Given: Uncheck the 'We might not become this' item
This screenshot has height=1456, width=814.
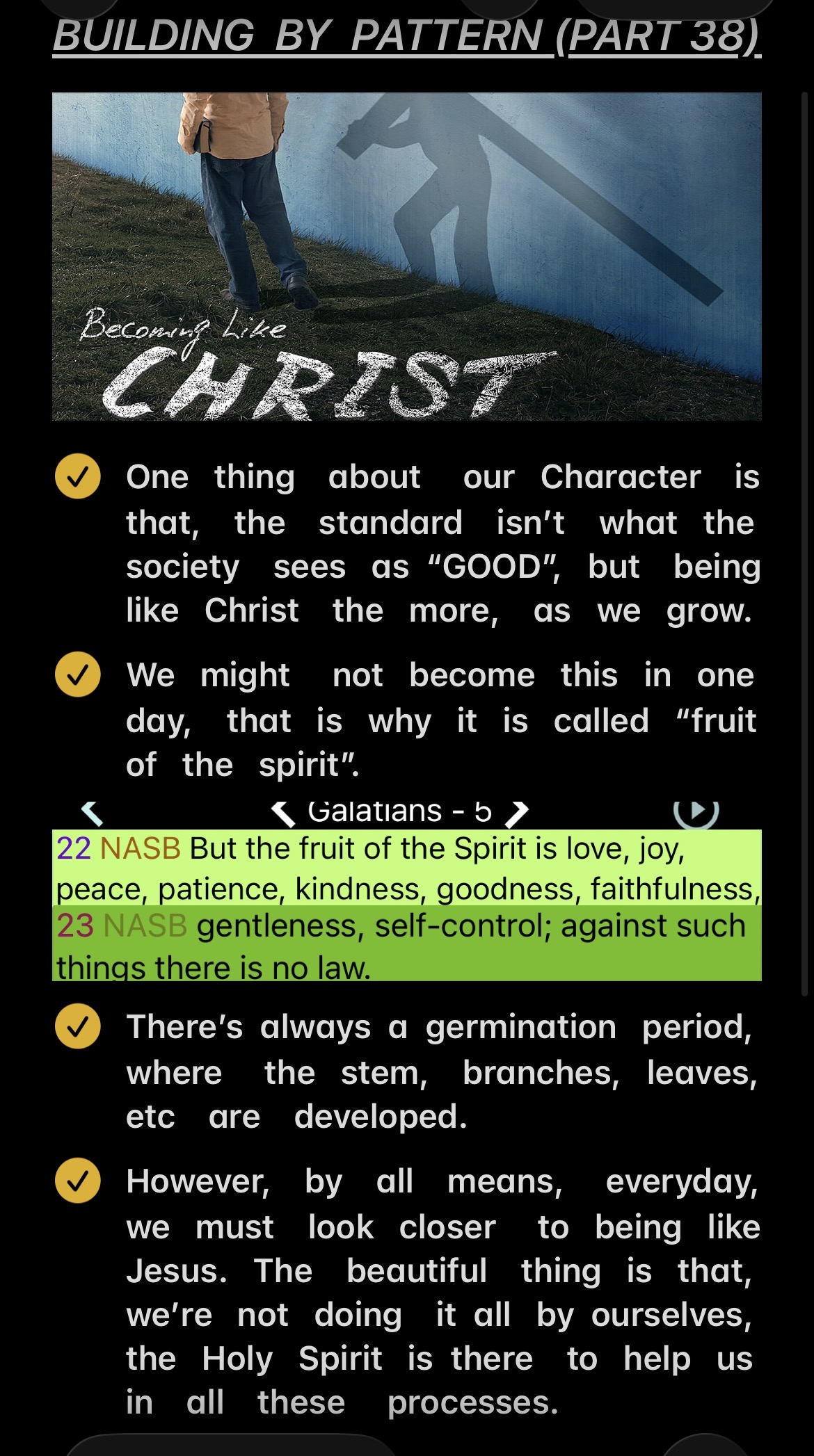Looking at the screenshot, I should coord(78,674).
